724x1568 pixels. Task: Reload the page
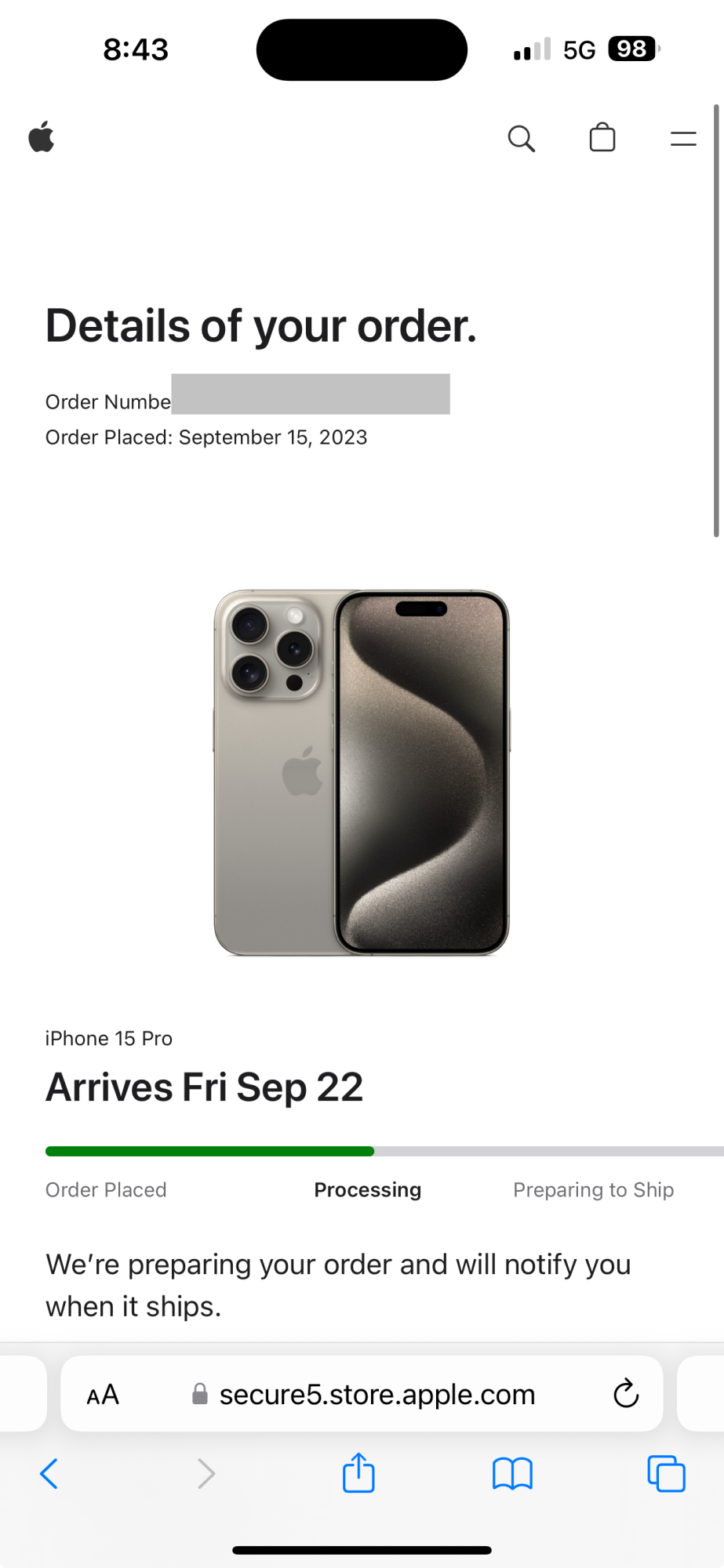click(626, 1394)
